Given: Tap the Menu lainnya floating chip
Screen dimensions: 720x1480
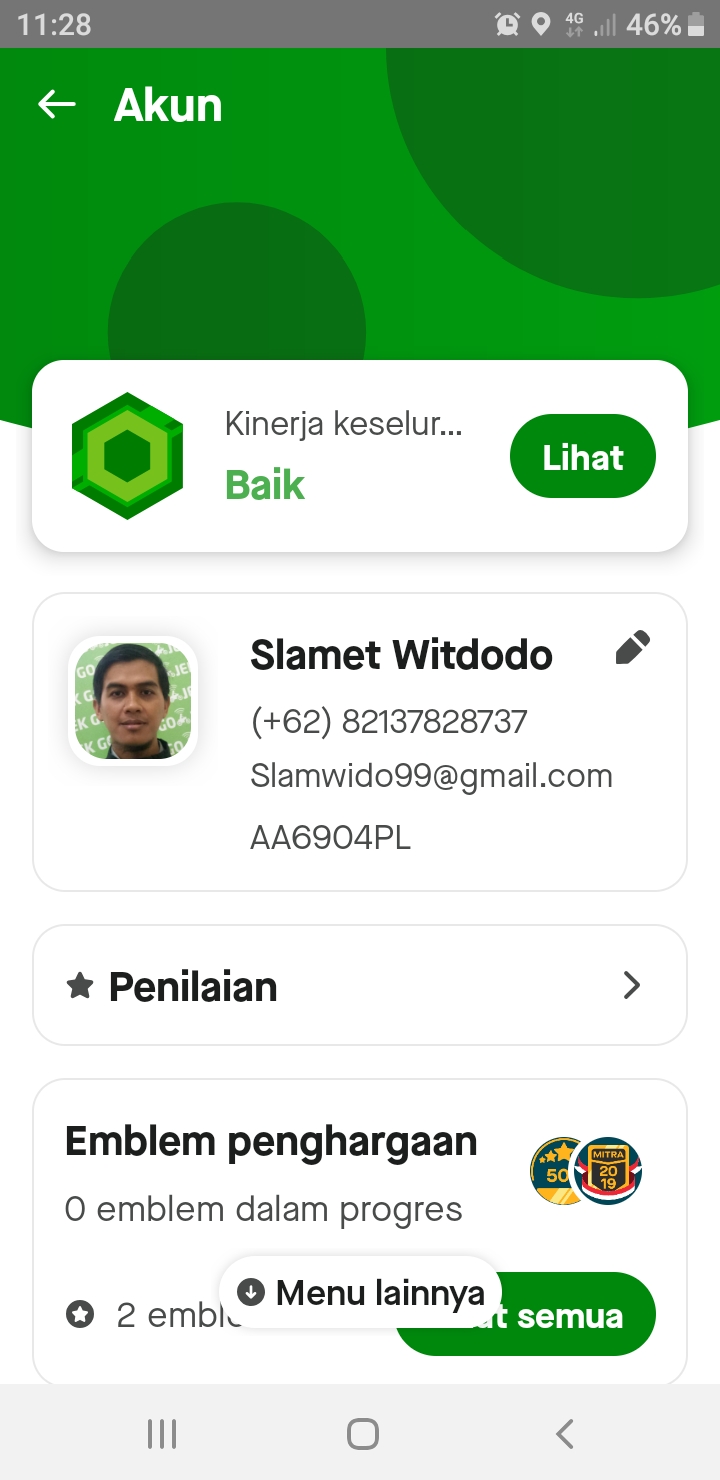Looking at the screenshot, I should point(361,1292).
